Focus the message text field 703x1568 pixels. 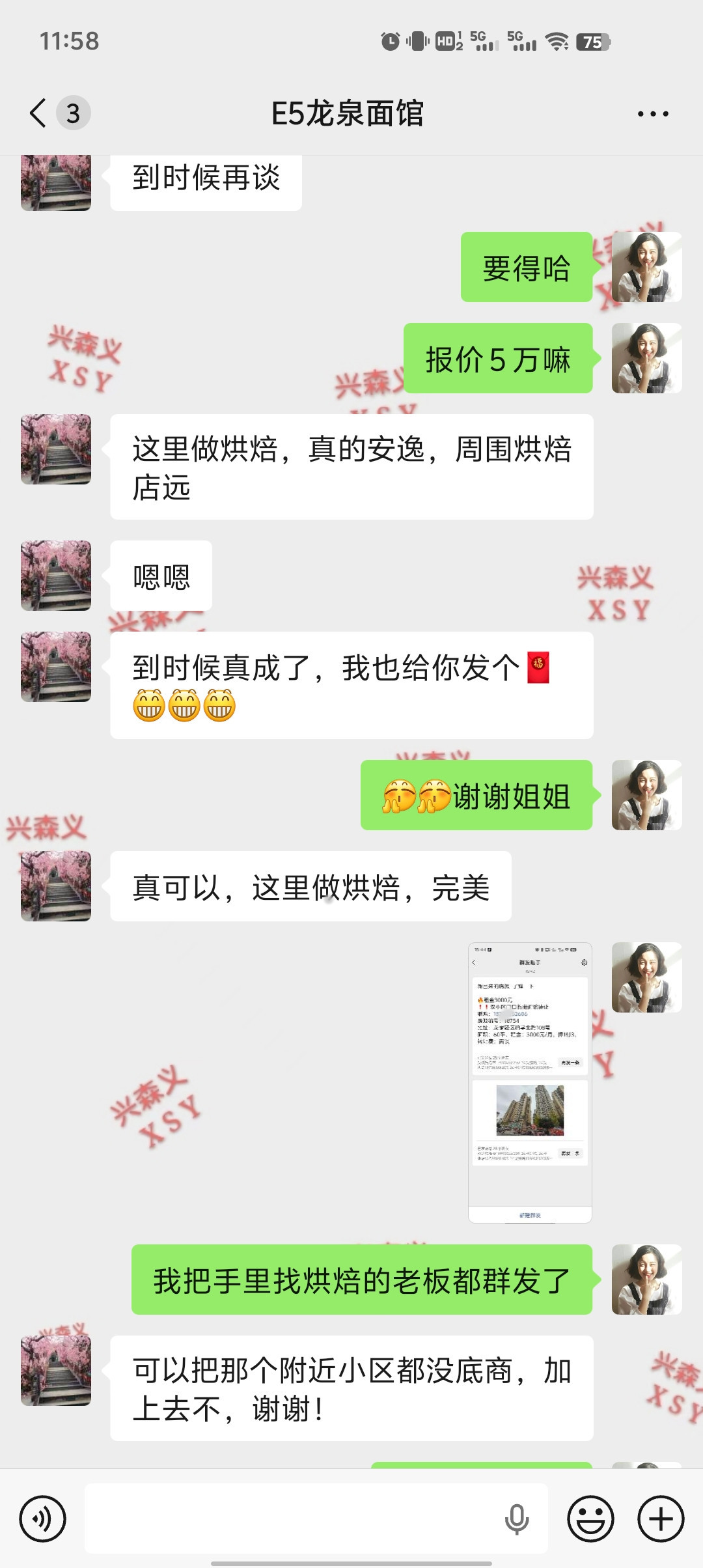[x=293, y=1519]
